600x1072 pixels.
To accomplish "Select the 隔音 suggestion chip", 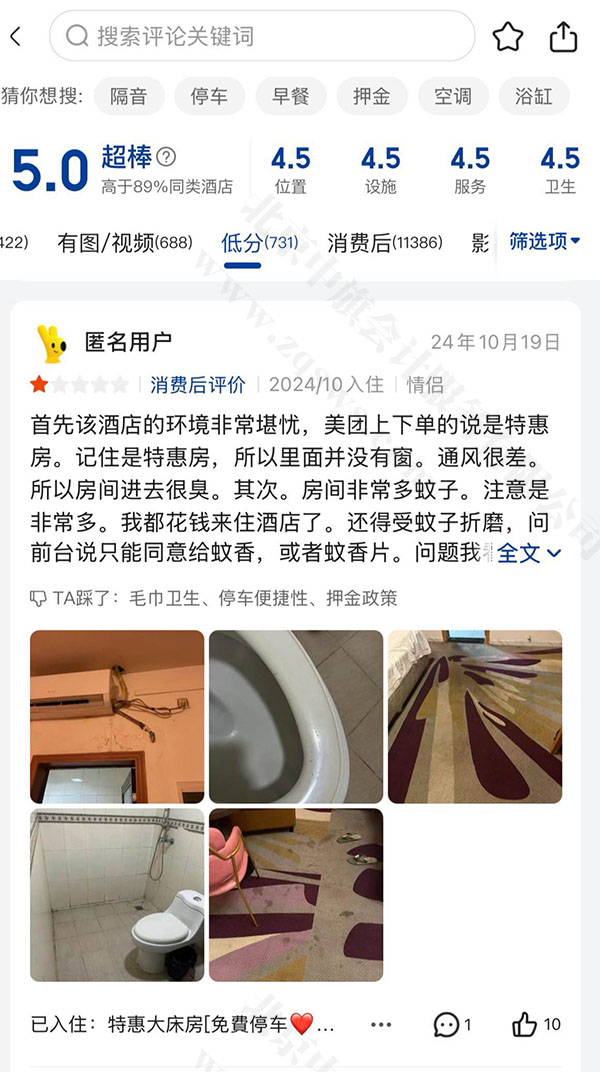I will [129, 96].
